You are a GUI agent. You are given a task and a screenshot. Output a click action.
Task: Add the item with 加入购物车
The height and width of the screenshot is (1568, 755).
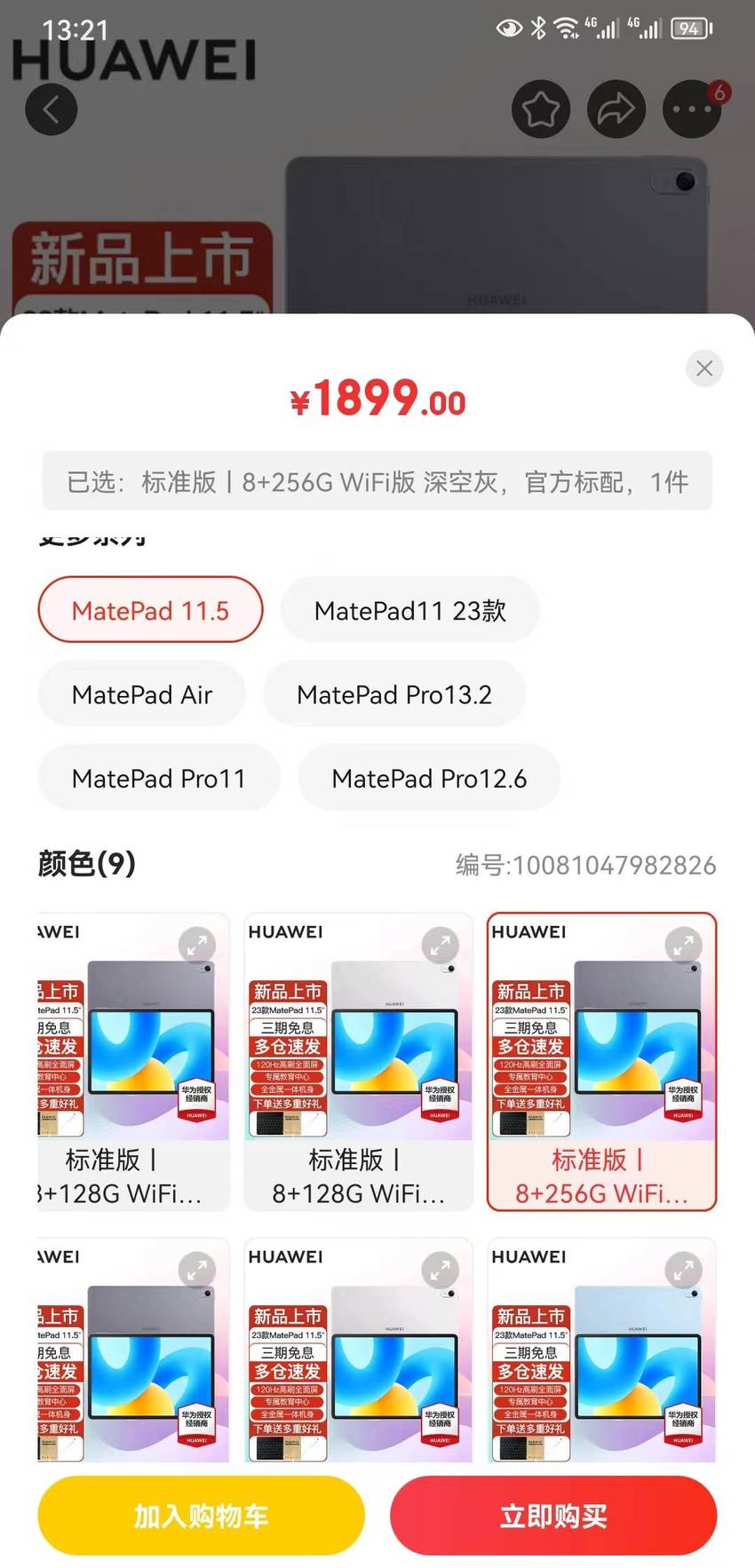tap(201, 1515)
